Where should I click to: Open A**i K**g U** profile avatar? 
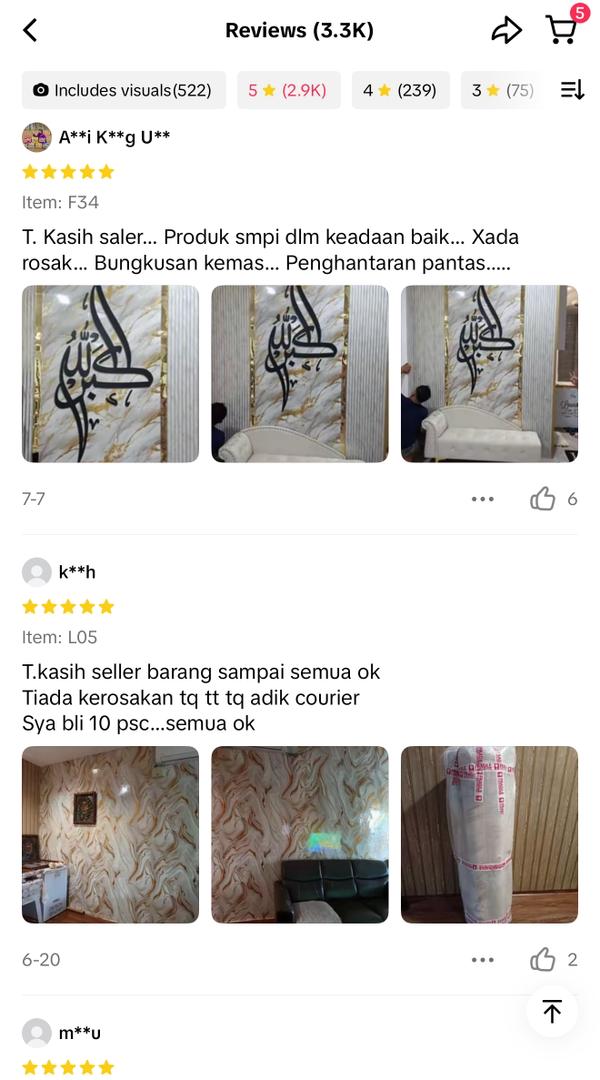37,137
